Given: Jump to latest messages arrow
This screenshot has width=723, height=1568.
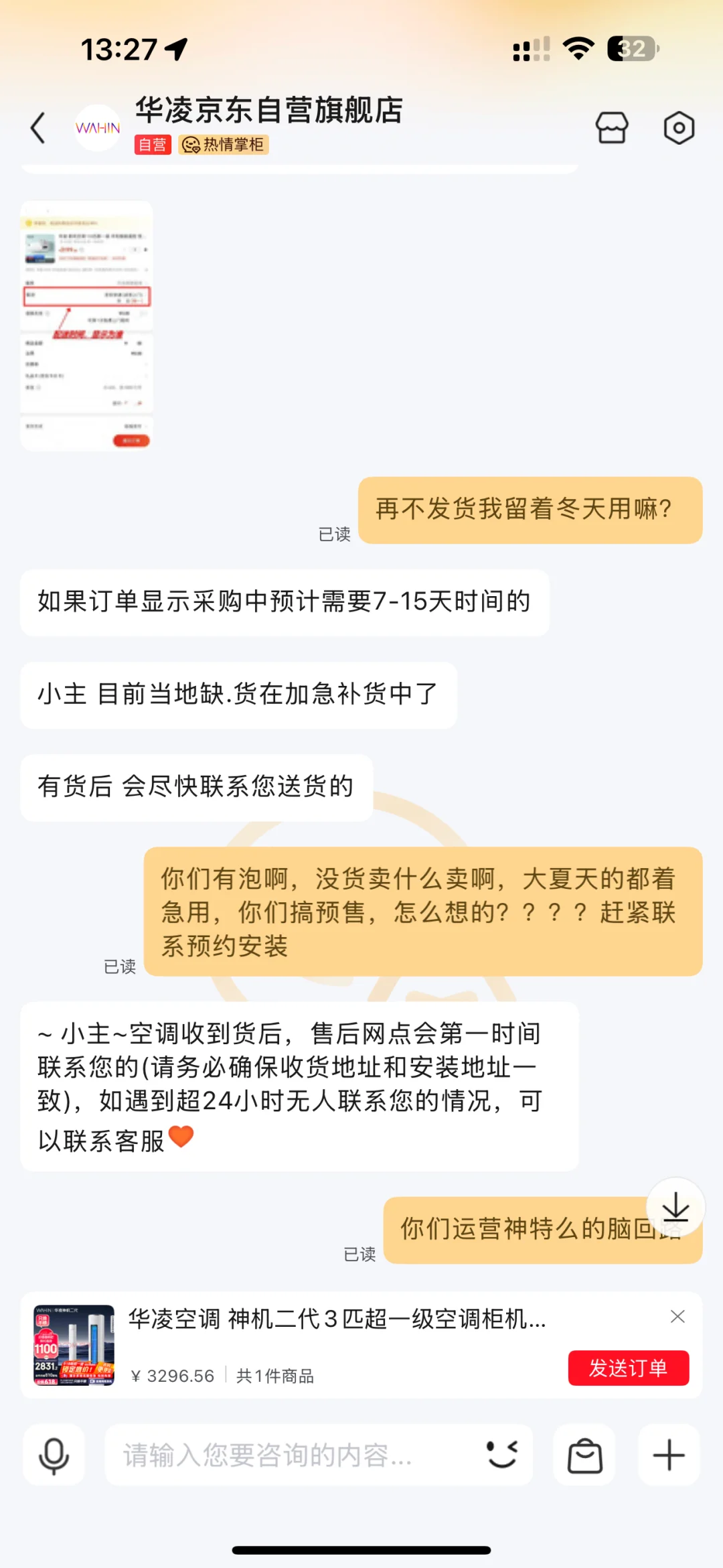Looking at the screenshot, I should (x=675, y=1207).
